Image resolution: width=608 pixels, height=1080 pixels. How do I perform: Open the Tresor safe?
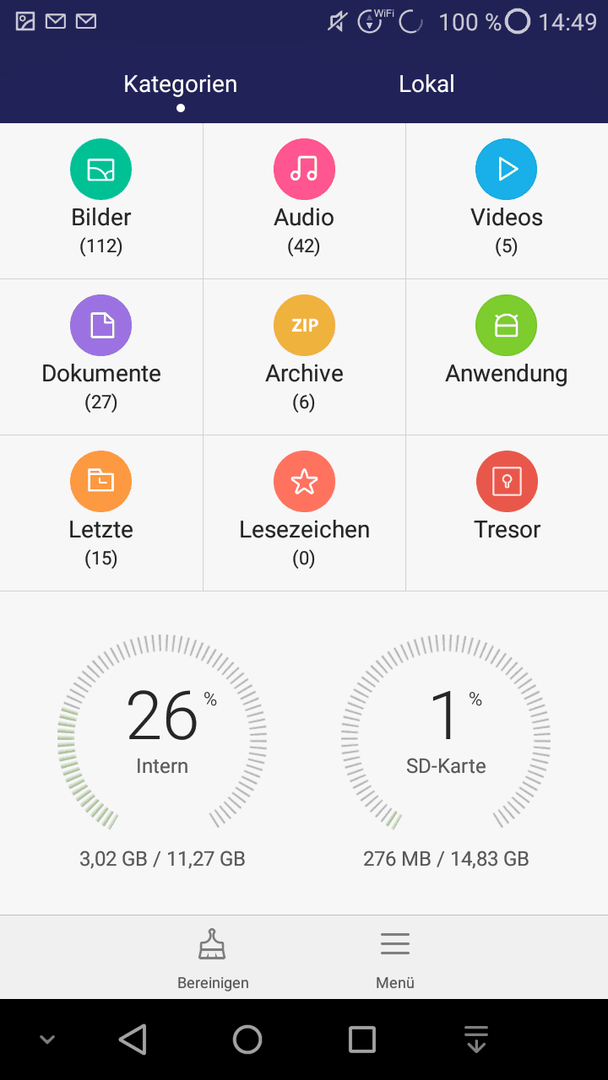coord(507,513)
